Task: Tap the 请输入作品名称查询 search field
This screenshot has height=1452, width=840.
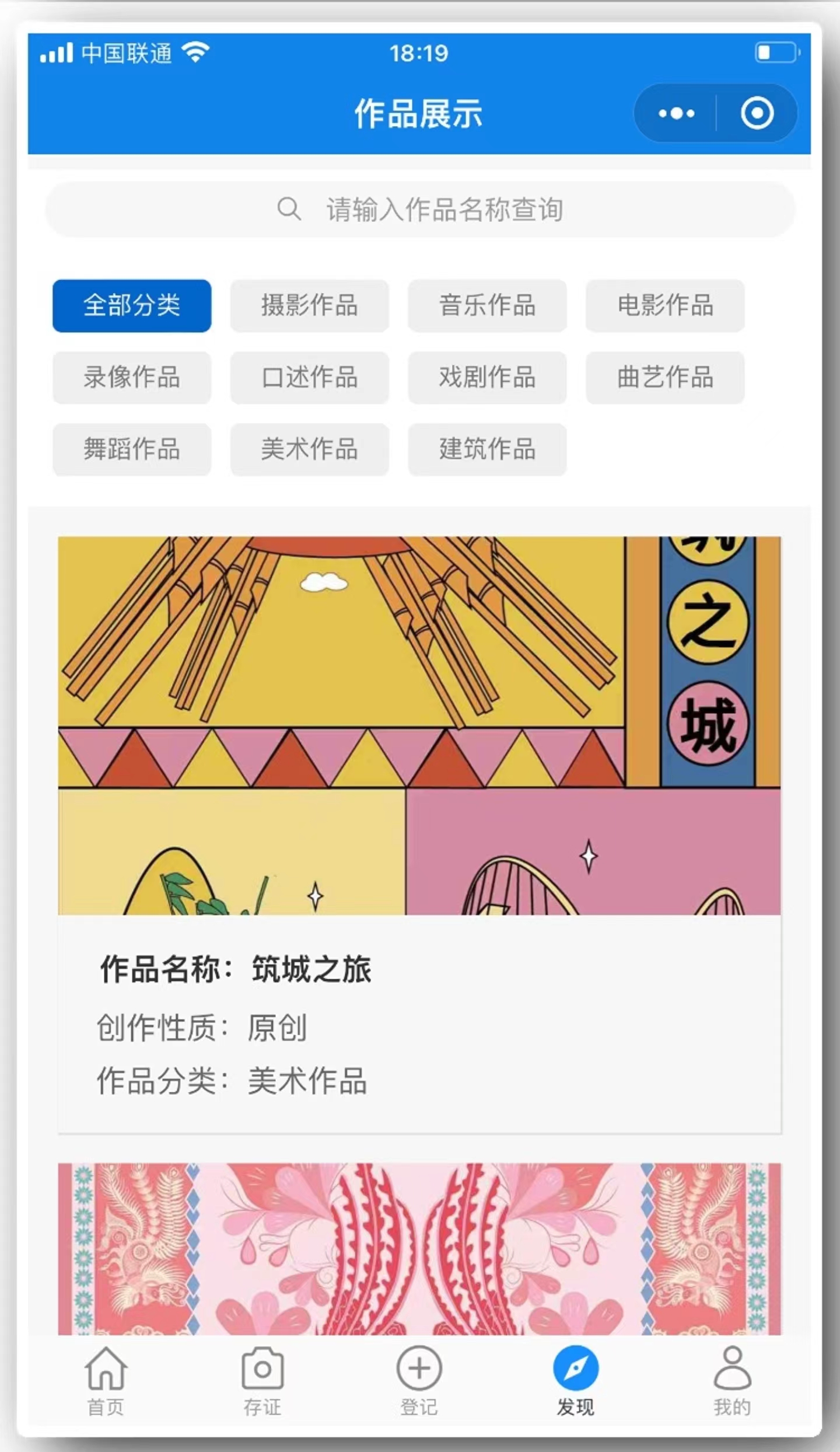Action: click(420, 210)
